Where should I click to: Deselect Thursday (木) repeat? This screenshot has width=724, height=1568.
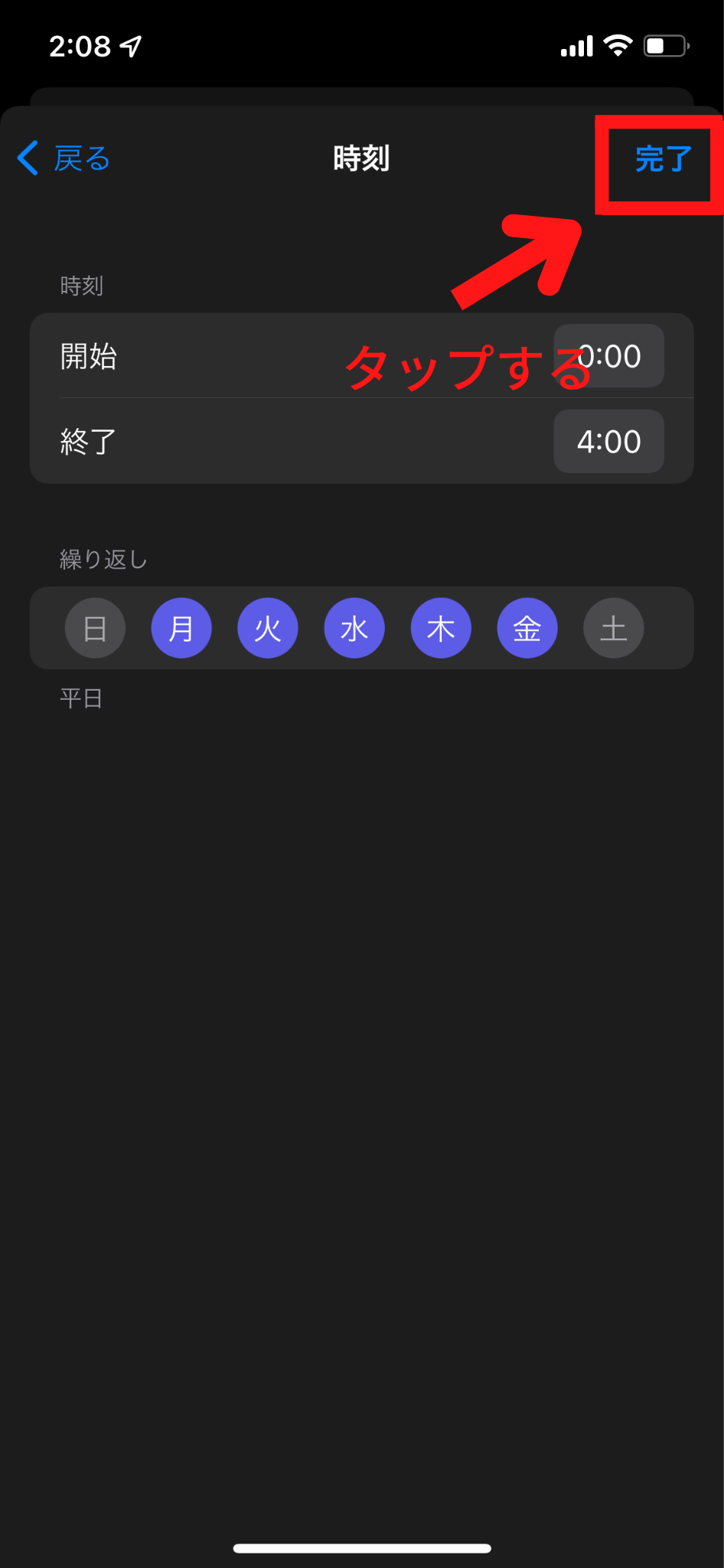coord(441,629)
